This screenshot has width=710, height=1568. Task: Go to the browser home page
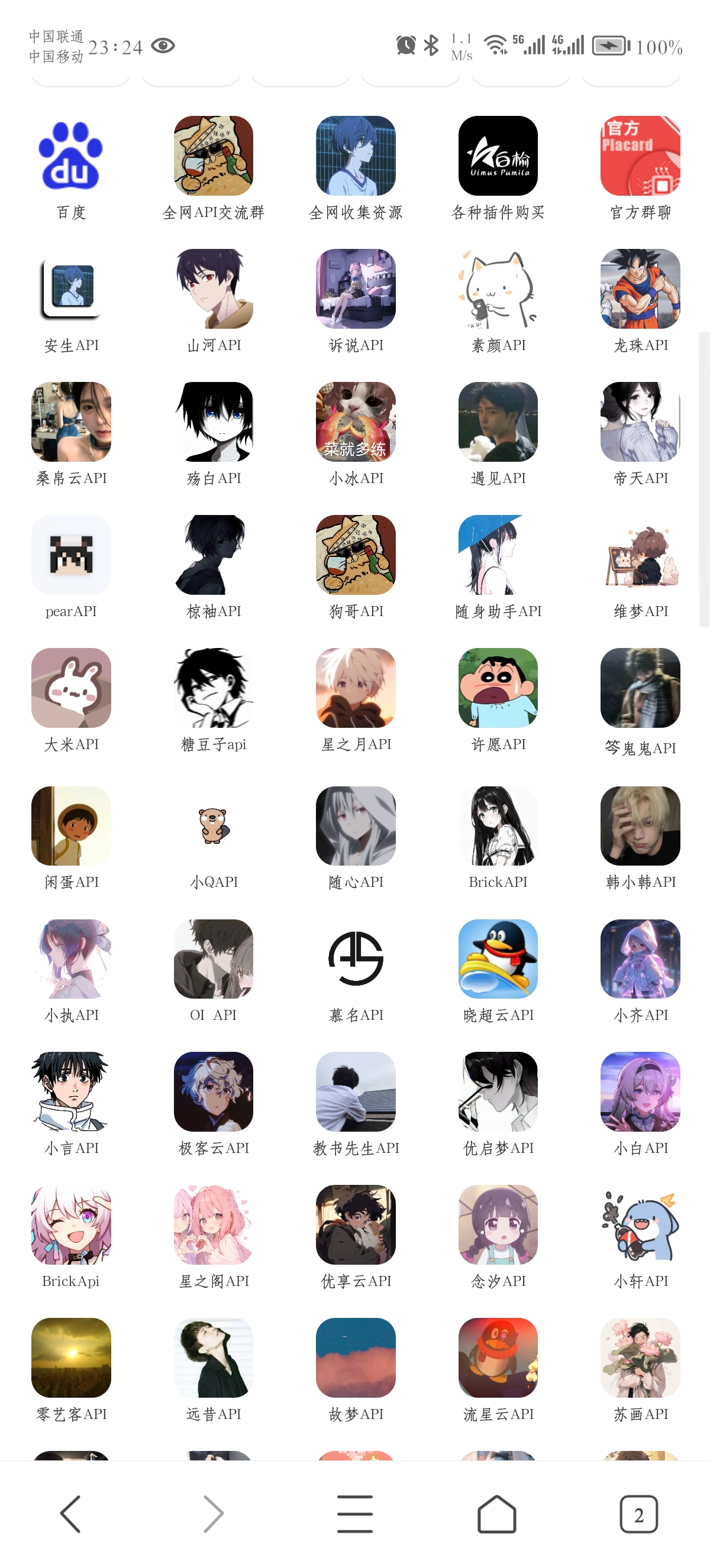497,1513
